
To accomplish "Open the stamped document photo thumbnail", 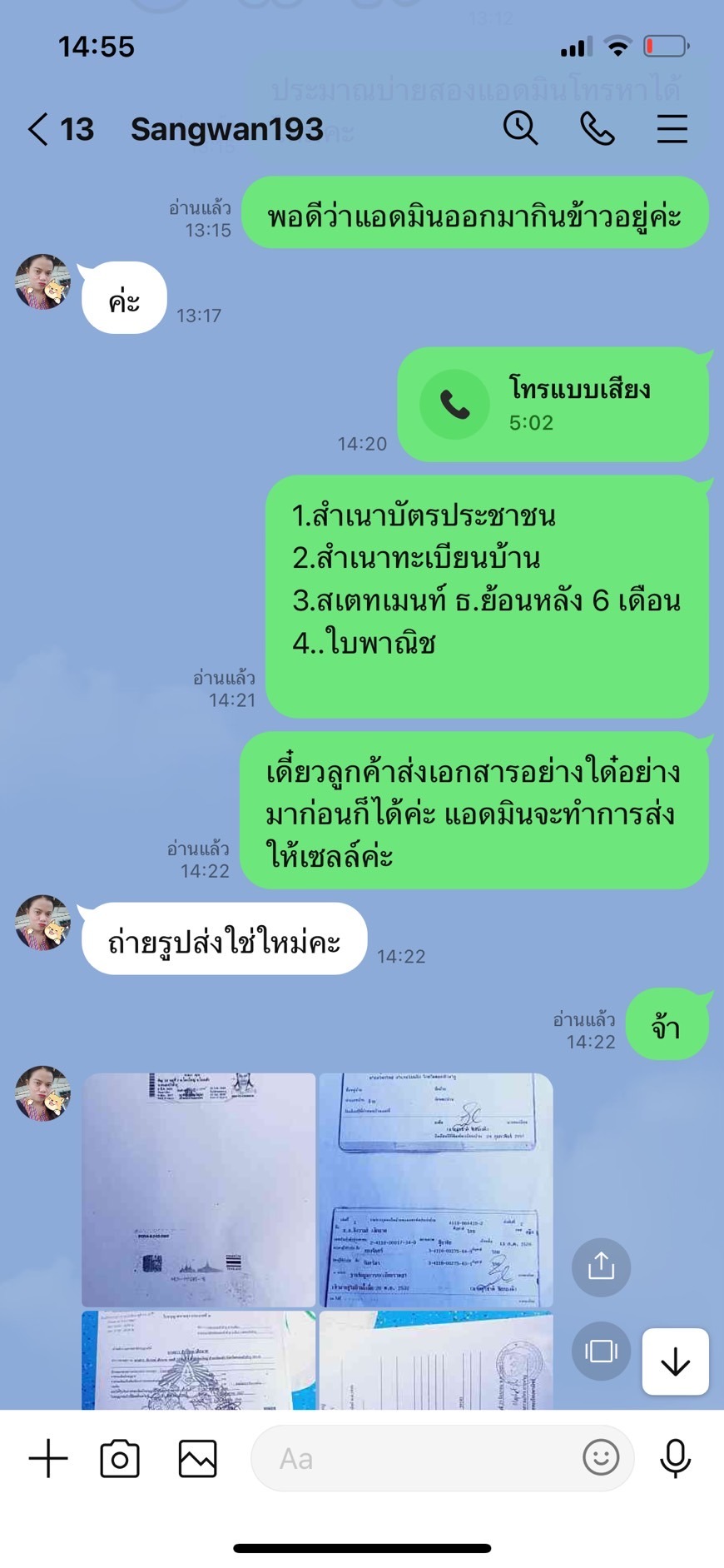I will [x=436, y=1360].
